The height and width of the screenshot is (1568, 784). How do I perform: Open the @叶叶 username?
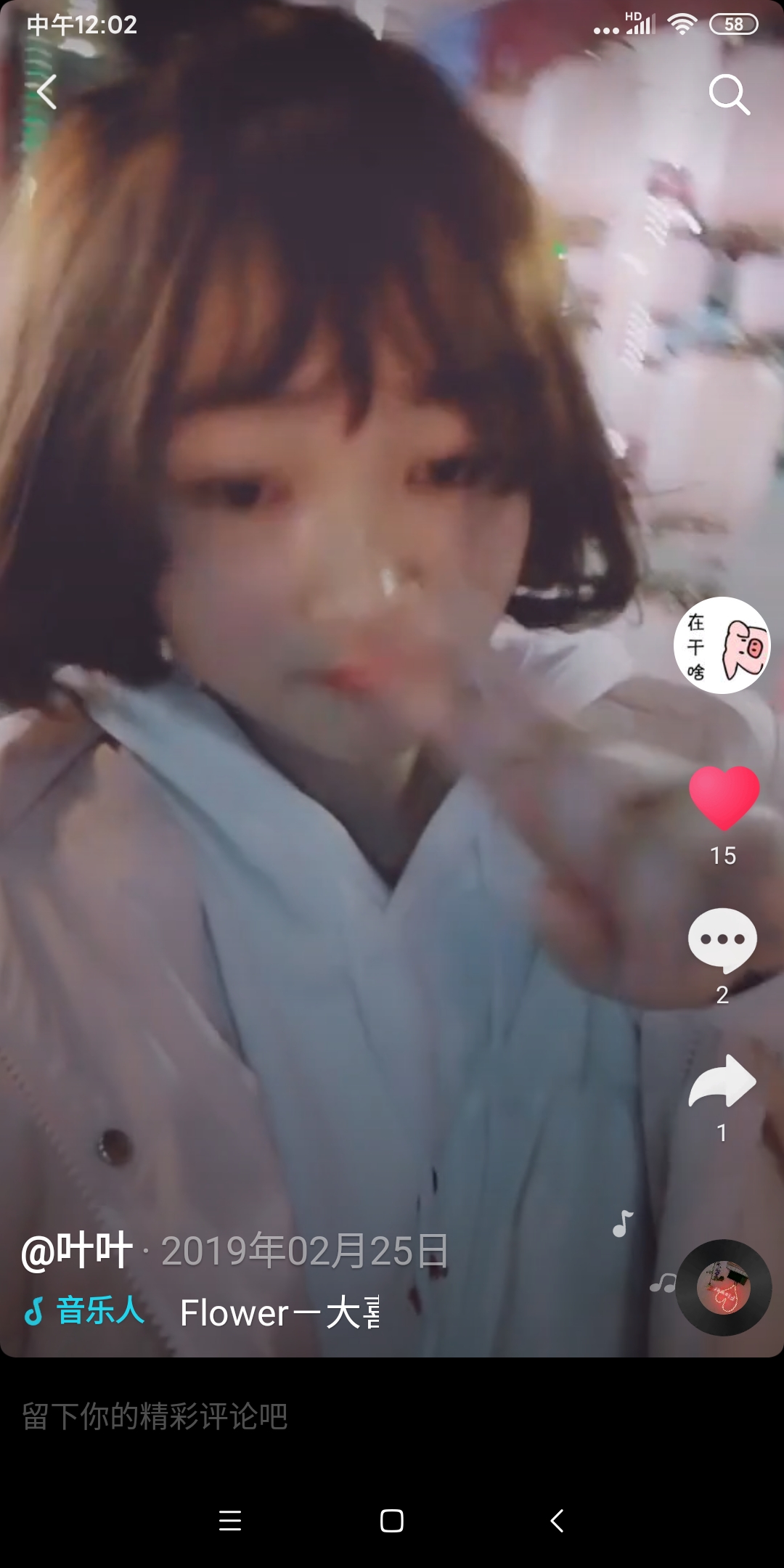77,1251
